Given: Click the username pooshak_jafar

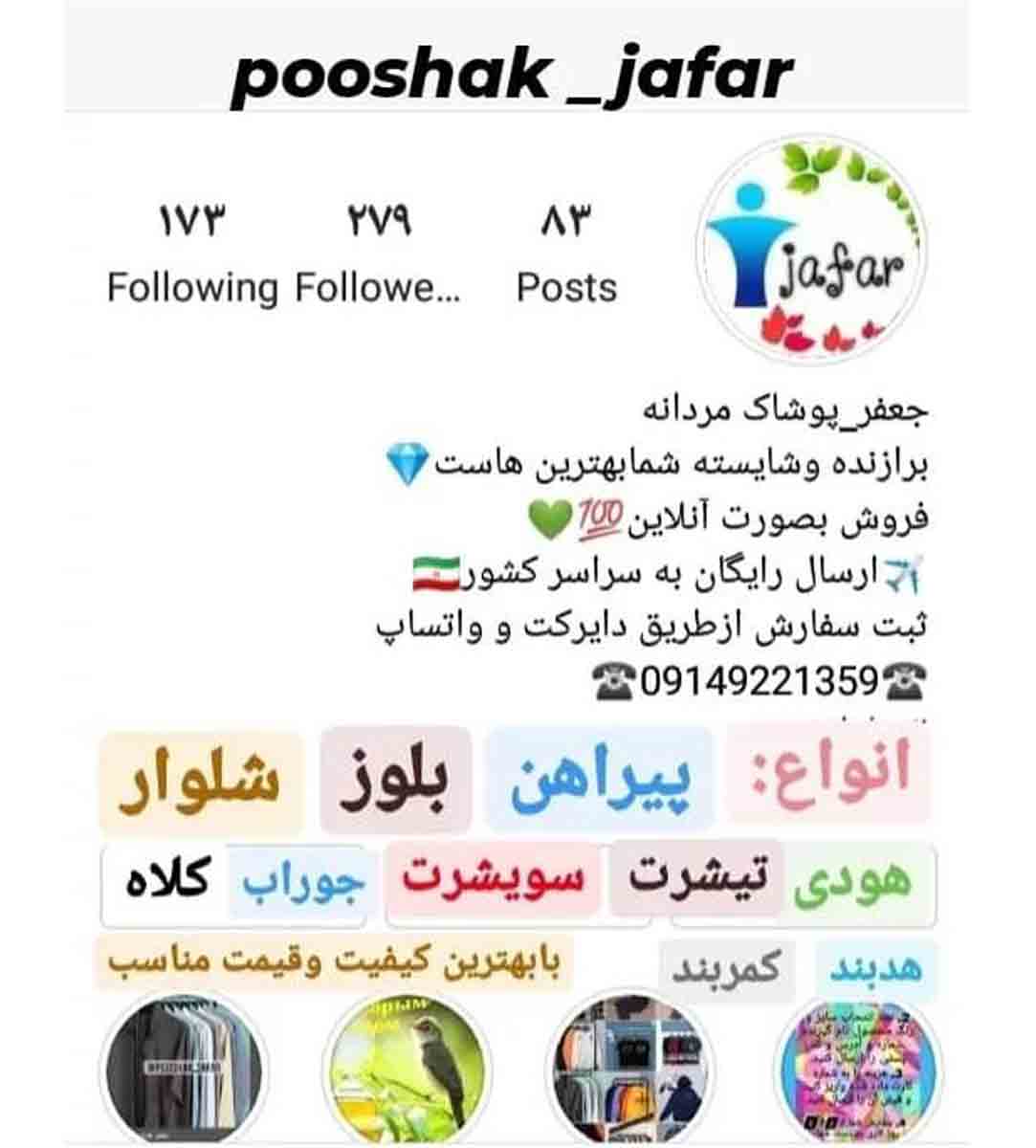Looking at the screenshot, I should pos(517,78).
